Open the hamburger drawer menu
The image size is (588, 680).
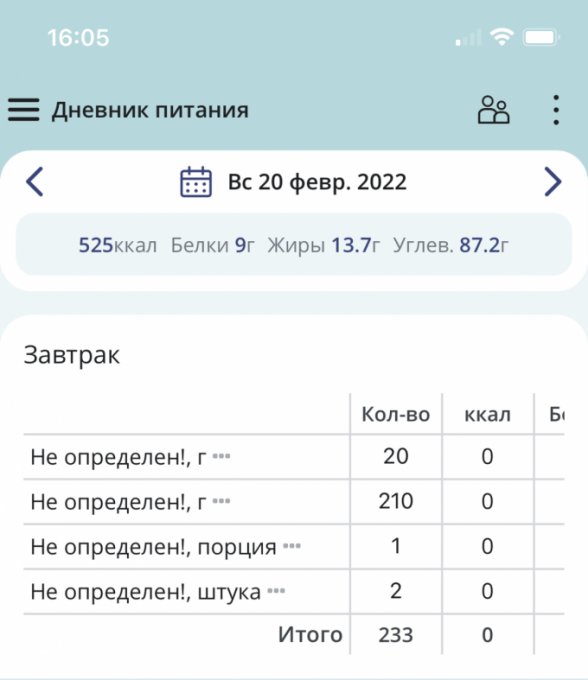23,110
